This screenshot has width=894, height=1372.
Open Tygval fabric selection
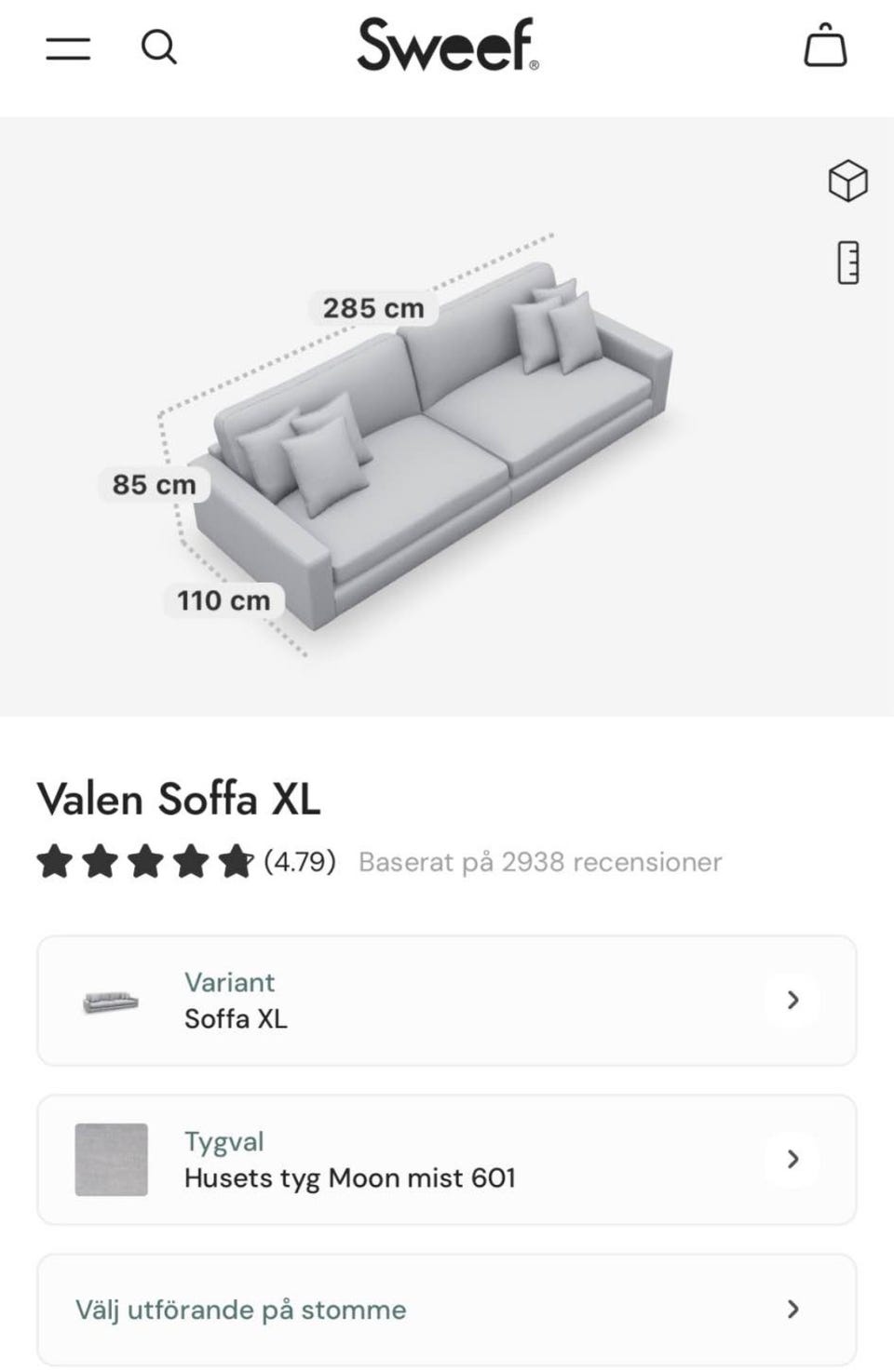[x=446, y=1160]
